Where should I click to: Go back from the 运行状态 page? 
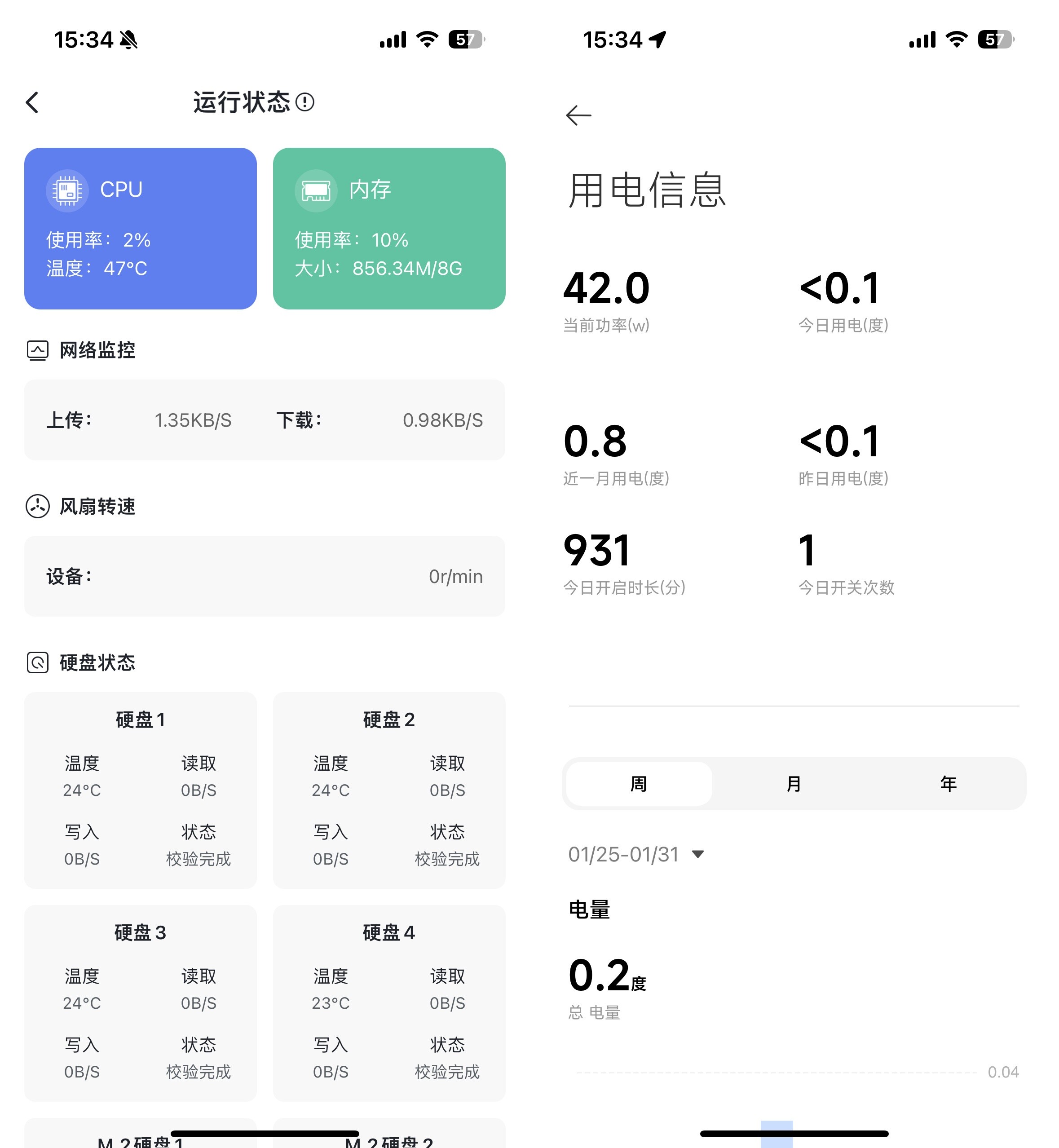click(x=33, y=103)
